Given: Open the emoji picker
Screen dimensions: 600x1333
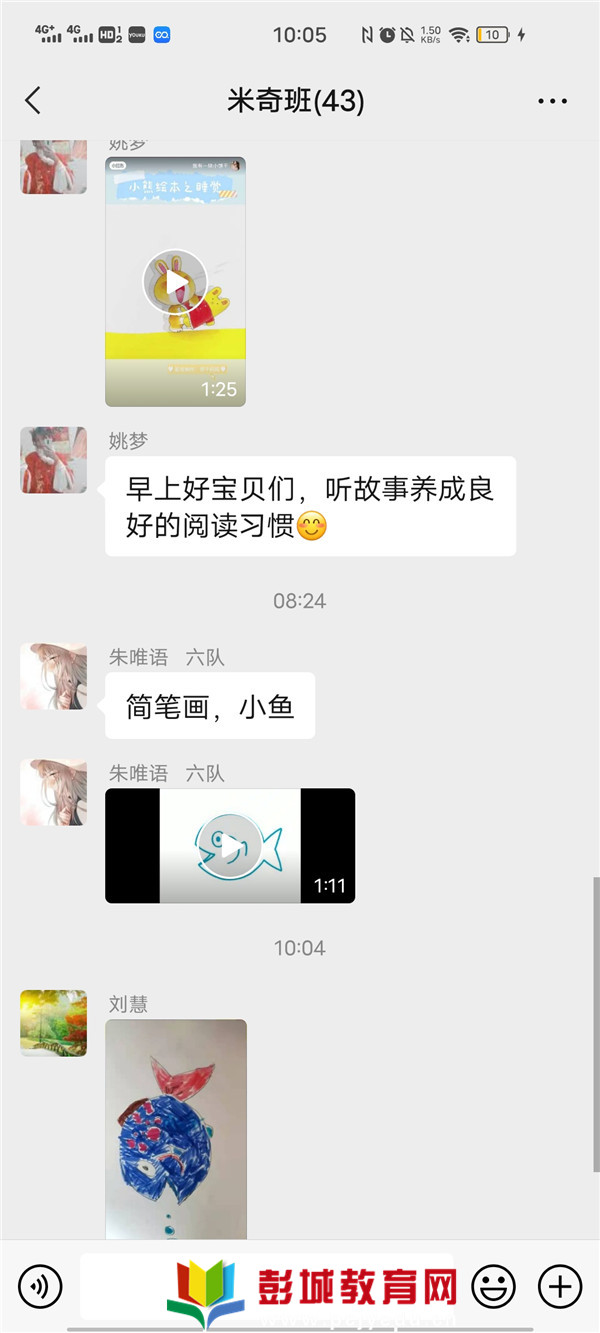Looking at the screenshot, I should pos(493,1285).
